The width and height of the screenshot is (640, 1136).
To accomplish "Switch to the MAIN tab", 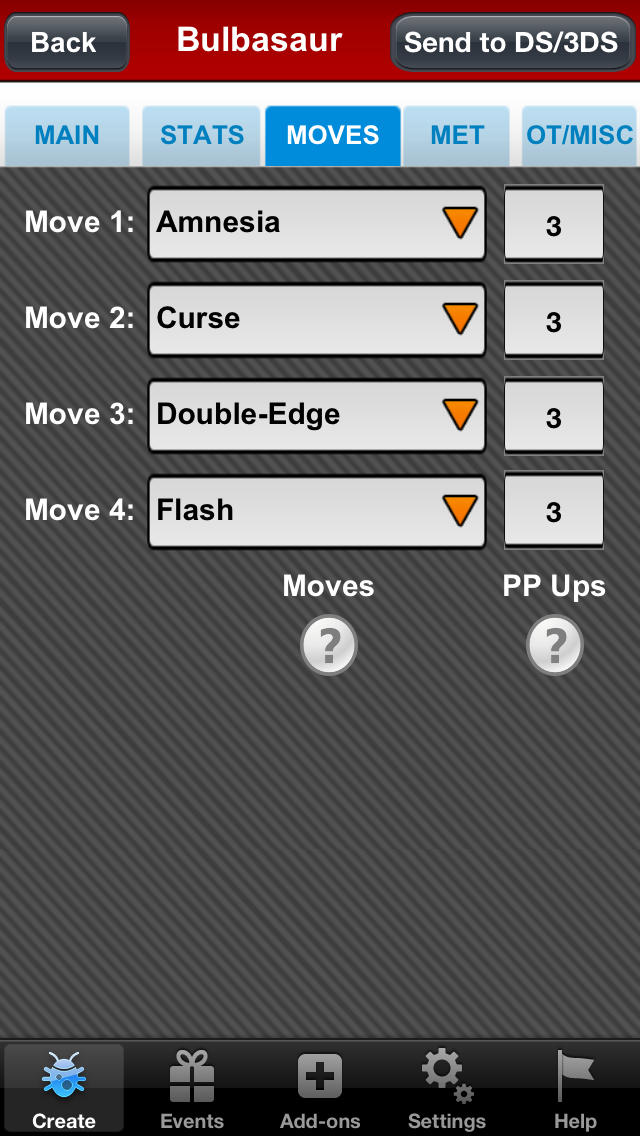I will pyautogui.click(x=67, y=136).
